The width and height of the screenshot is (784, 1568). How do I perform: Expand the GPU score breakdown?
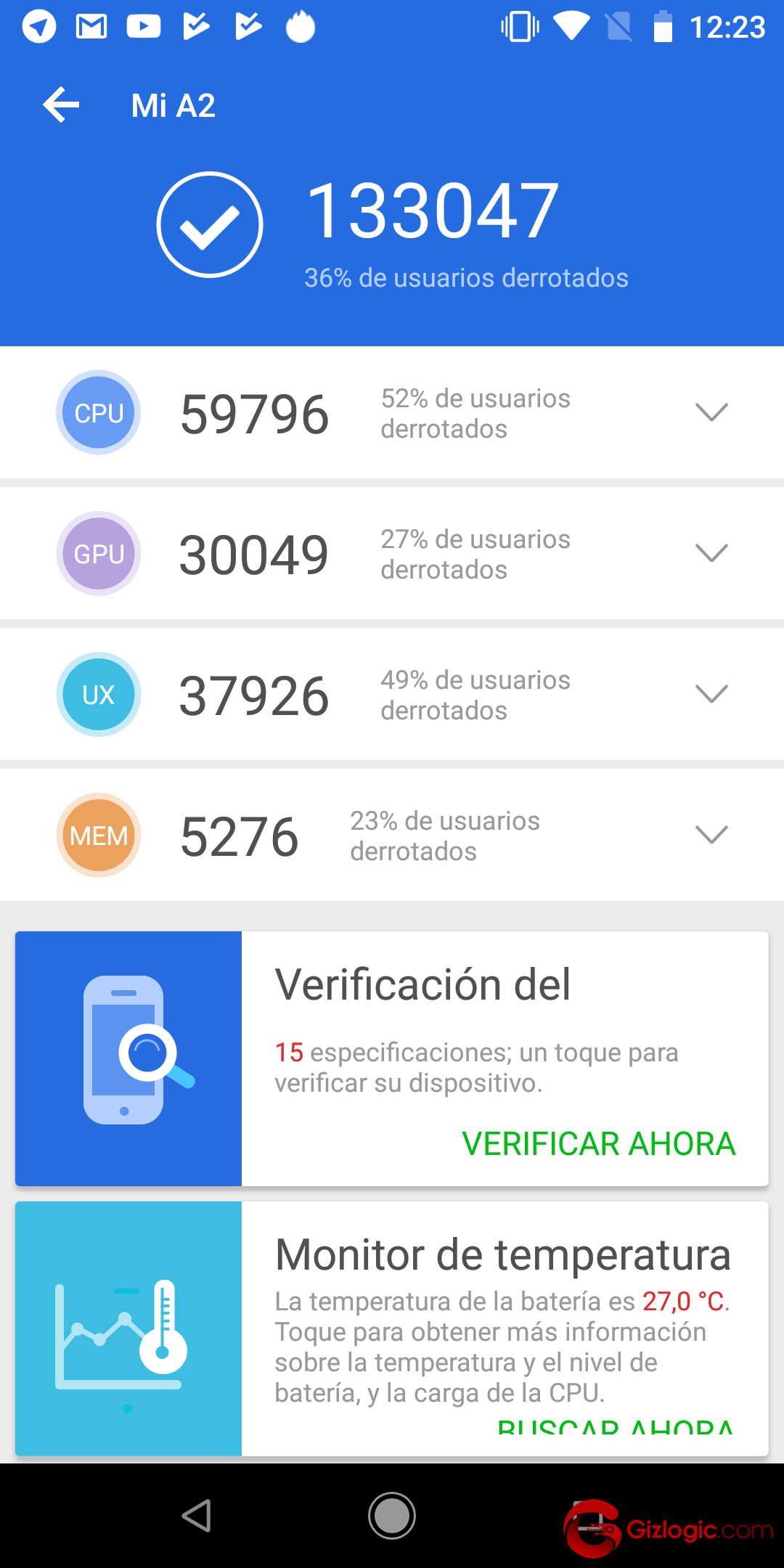point(711,553)
